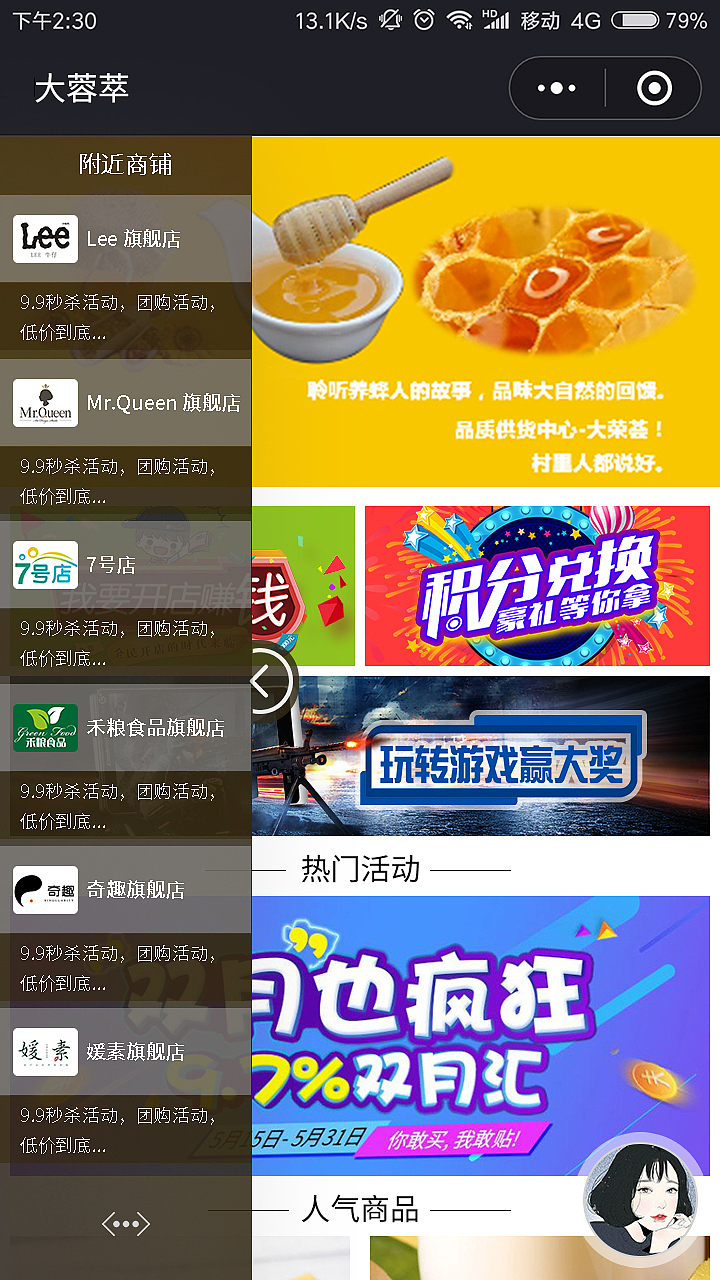Click the 奇趣旗舰店 circular logo
720x1280 pixels.
click(x=44, y=890)
